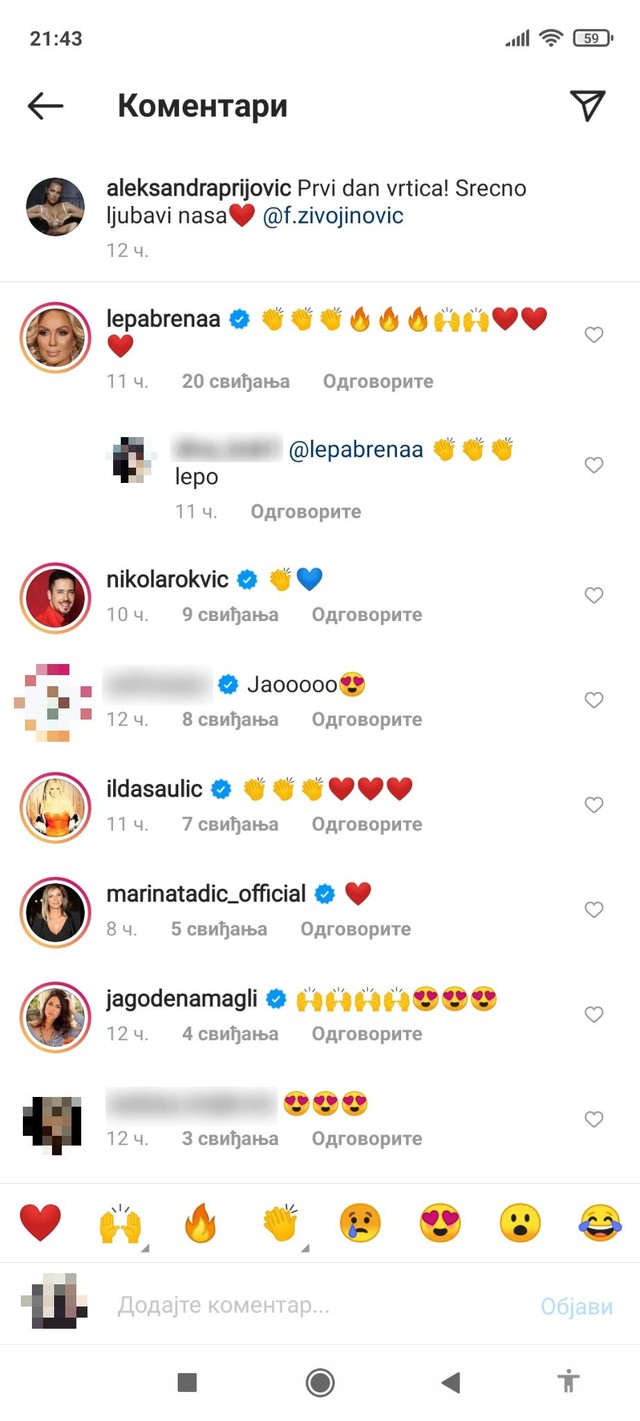Insert the laughing tears quick emoji
This screenshot has height=1421, width=640.
[600, 1222]
